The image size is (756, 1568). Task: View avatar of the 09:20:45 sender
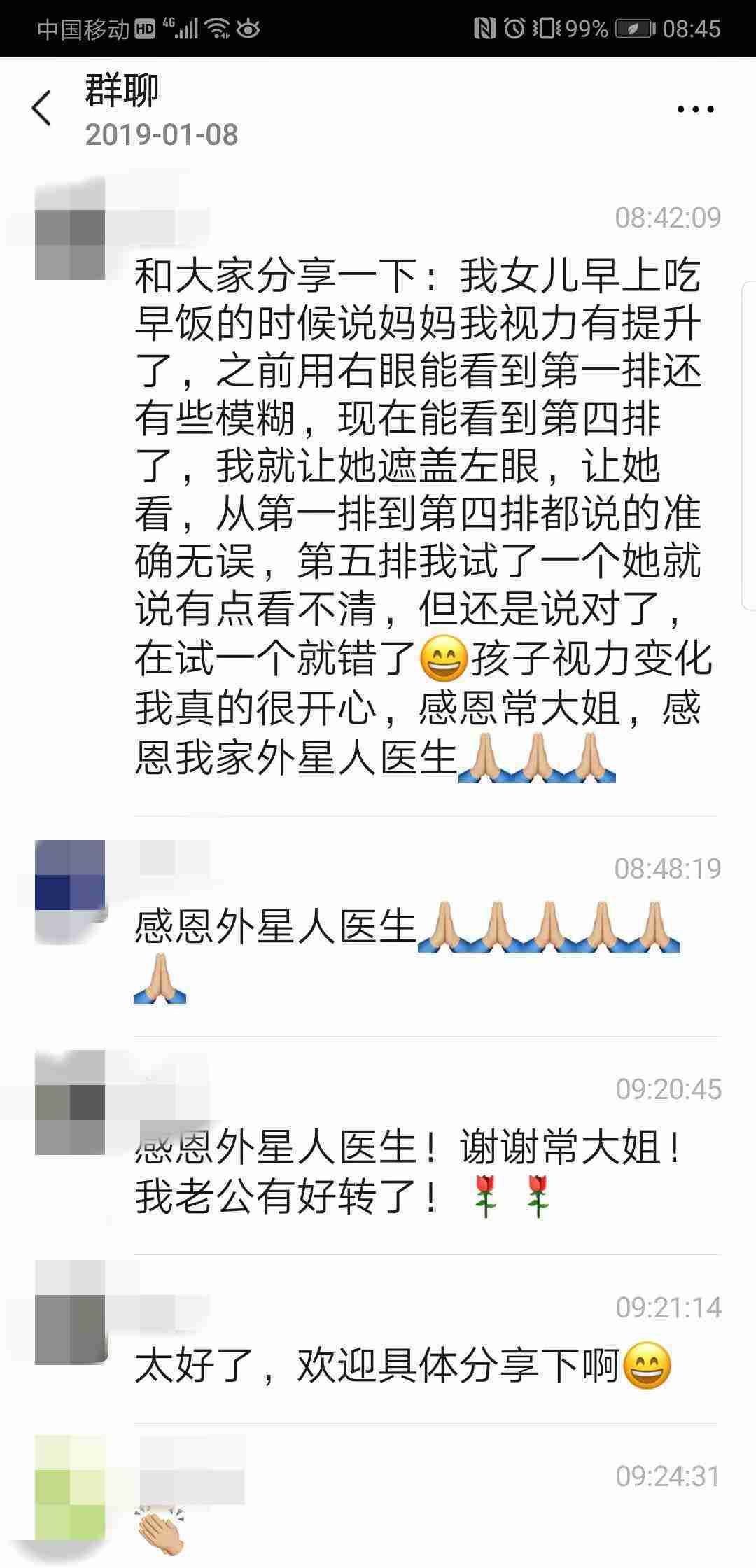pos(70,1102)
